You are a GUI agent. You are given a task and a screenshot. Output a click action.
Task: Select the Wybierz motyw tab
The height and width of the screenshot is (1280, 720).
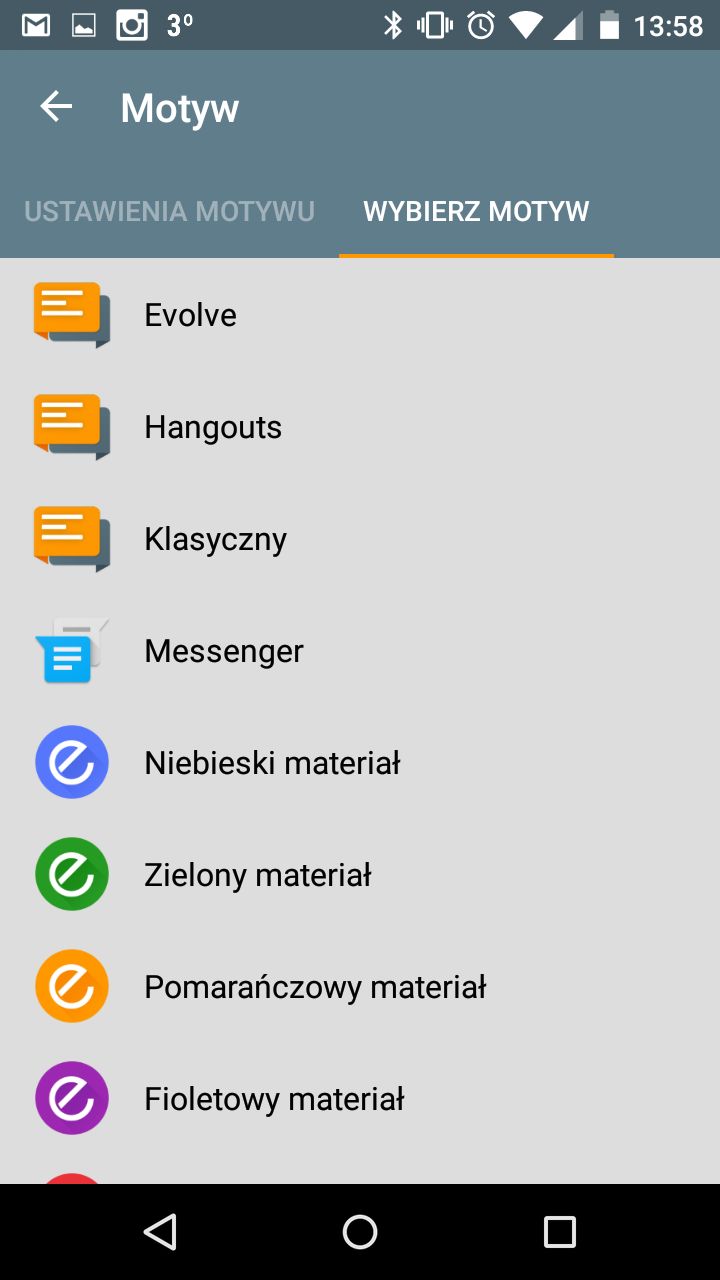(476, 211)
